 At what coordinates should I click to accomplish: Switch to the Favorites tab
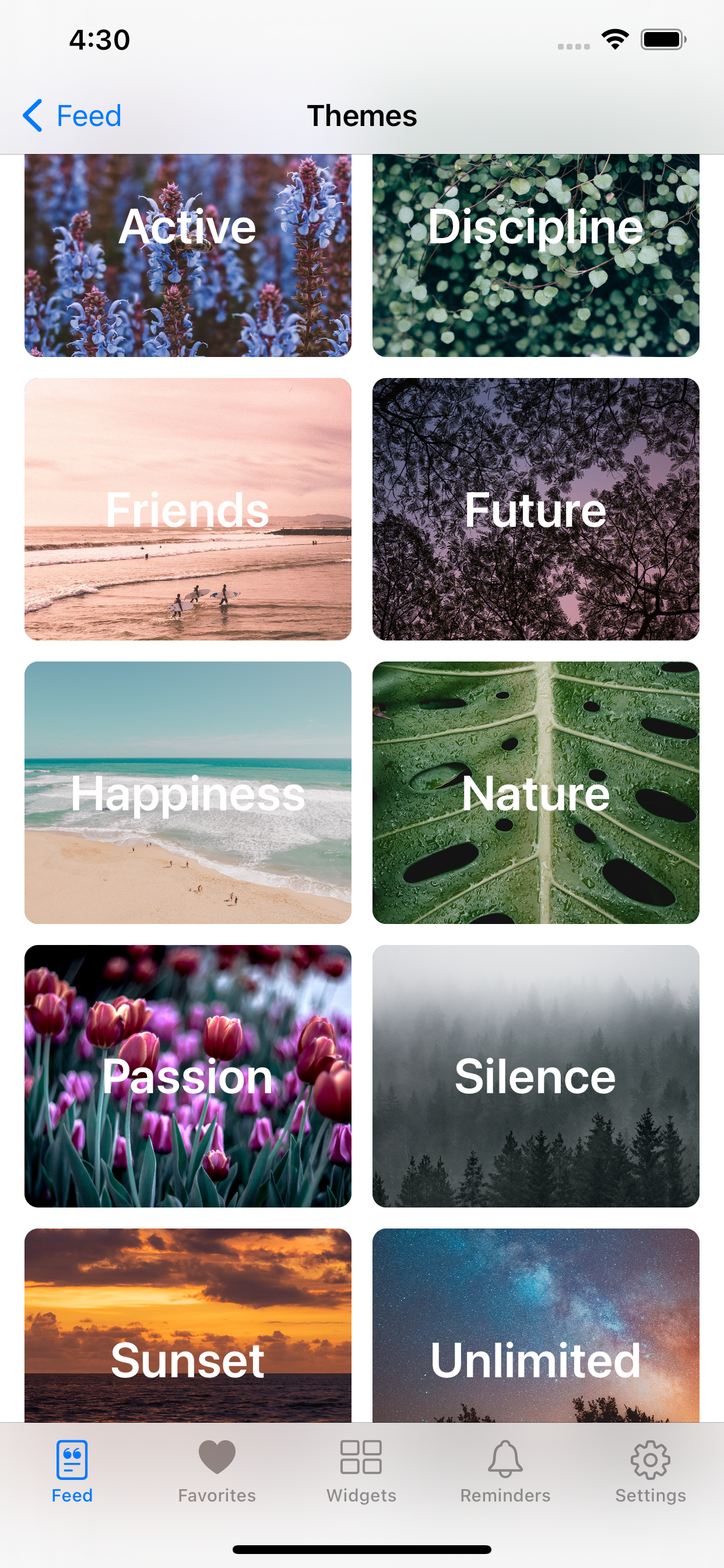pos(217,1471)
